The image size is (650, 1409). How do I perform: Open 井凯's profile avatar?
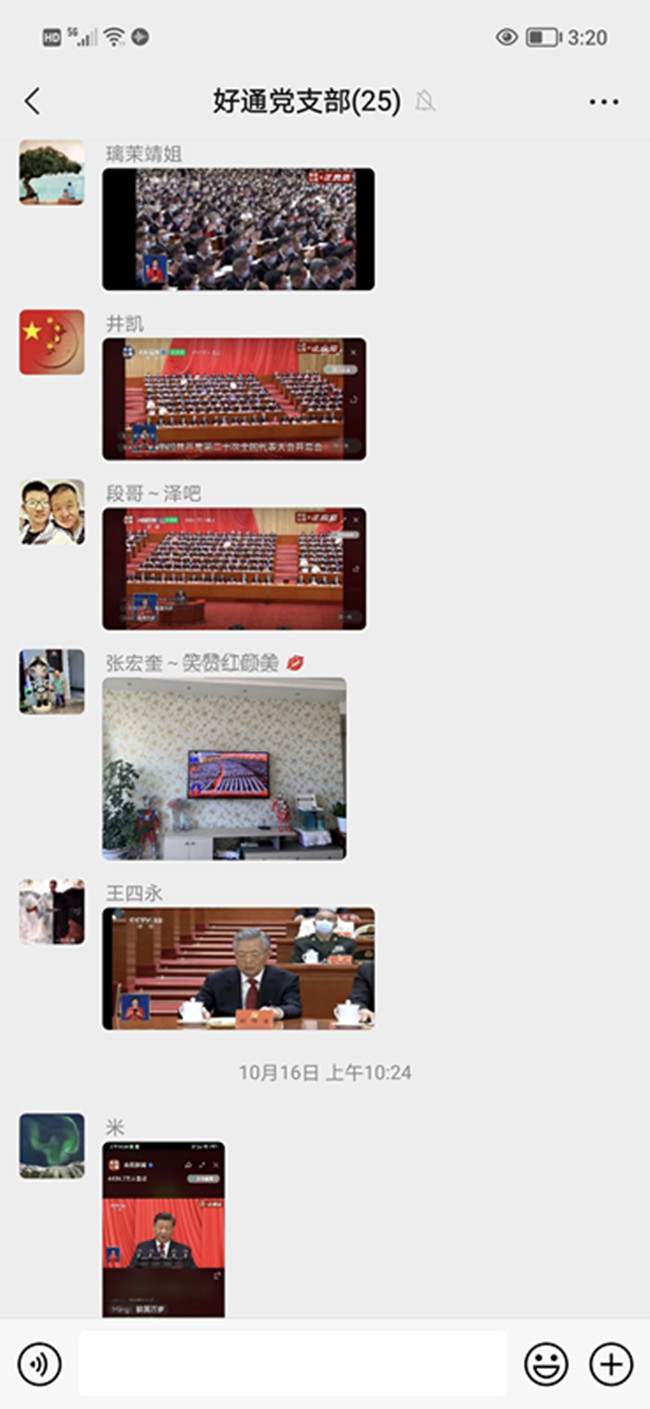coord(52,342)
